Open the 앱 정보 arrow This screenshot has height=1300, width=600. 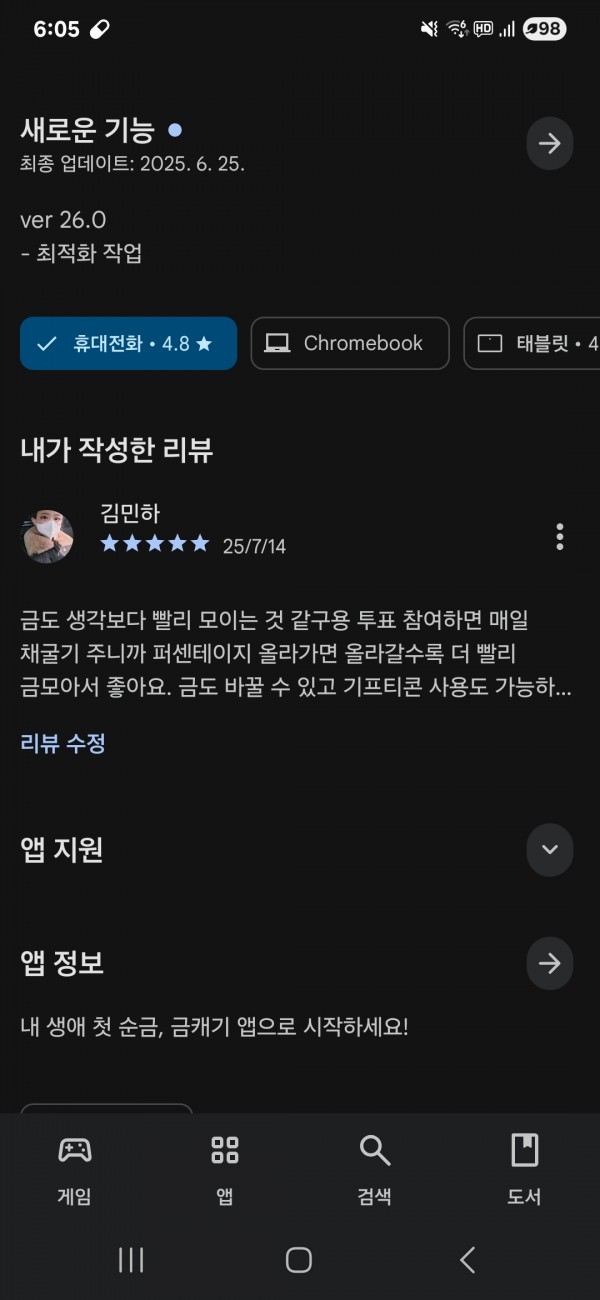549,963
